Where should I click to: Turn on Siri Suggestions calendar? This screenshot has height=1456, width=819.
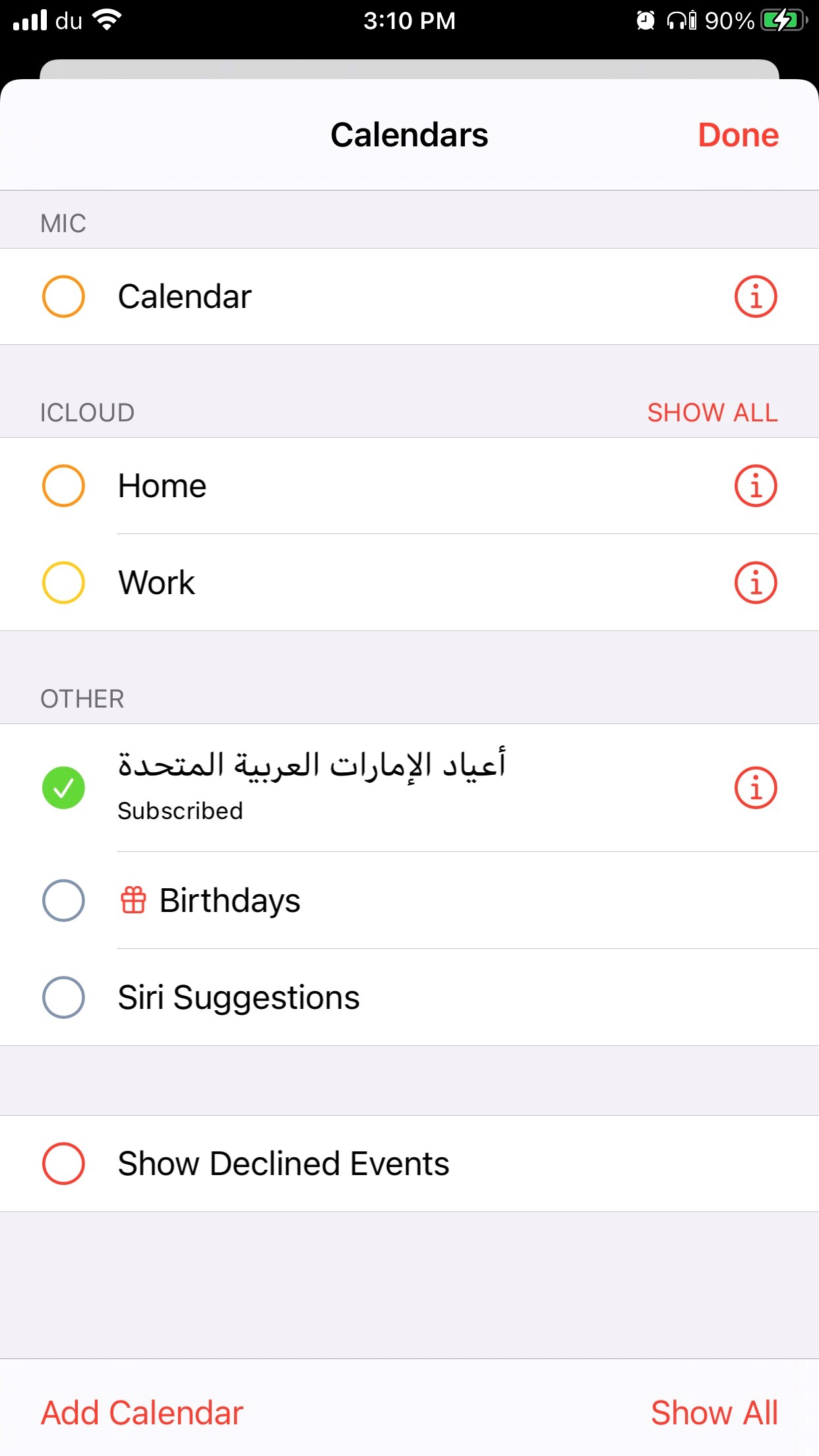click(x=63, y=997)
